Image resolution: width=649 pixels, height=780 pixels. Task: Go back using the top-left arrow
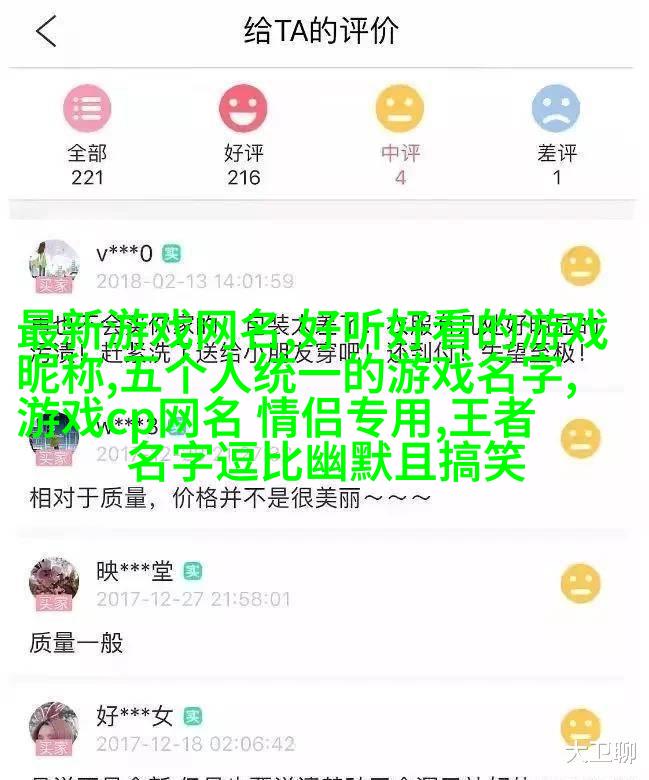(46, 33)
